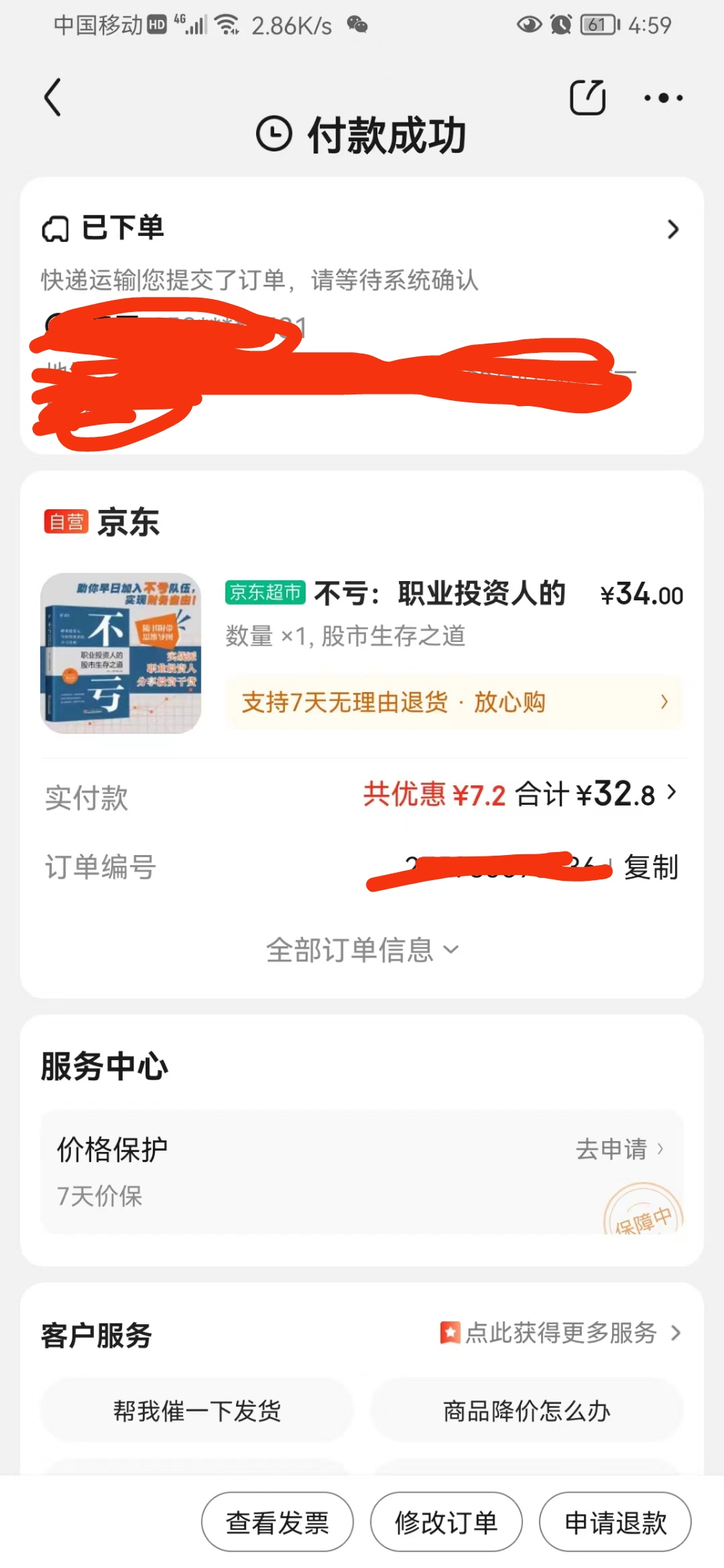Select 商品降价怎么办 quick question
This screenshot has width=724, height=1568.
point(526,1411)
